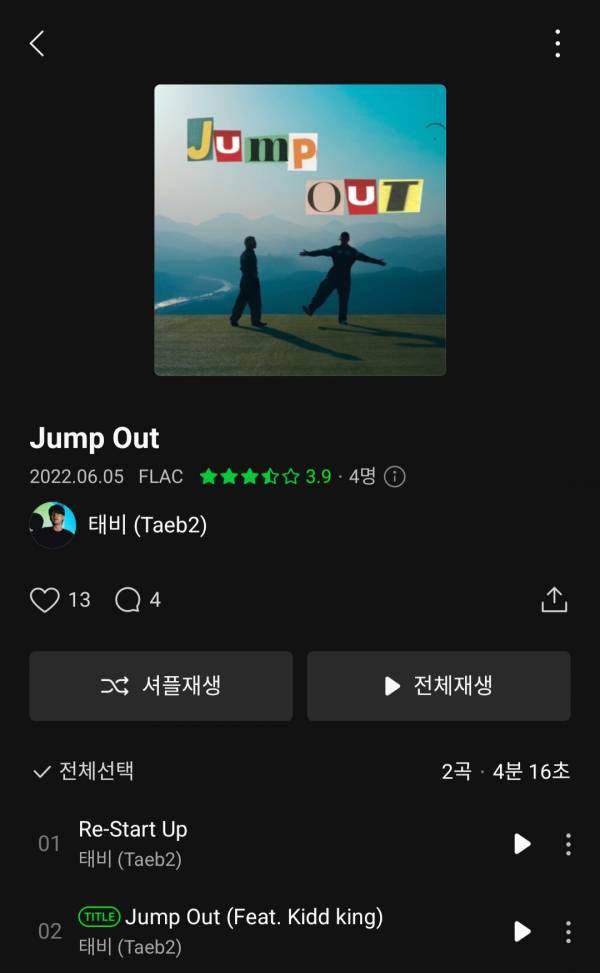
Task: Open the Jump Out album cover
Action: (x=300, y=230)
